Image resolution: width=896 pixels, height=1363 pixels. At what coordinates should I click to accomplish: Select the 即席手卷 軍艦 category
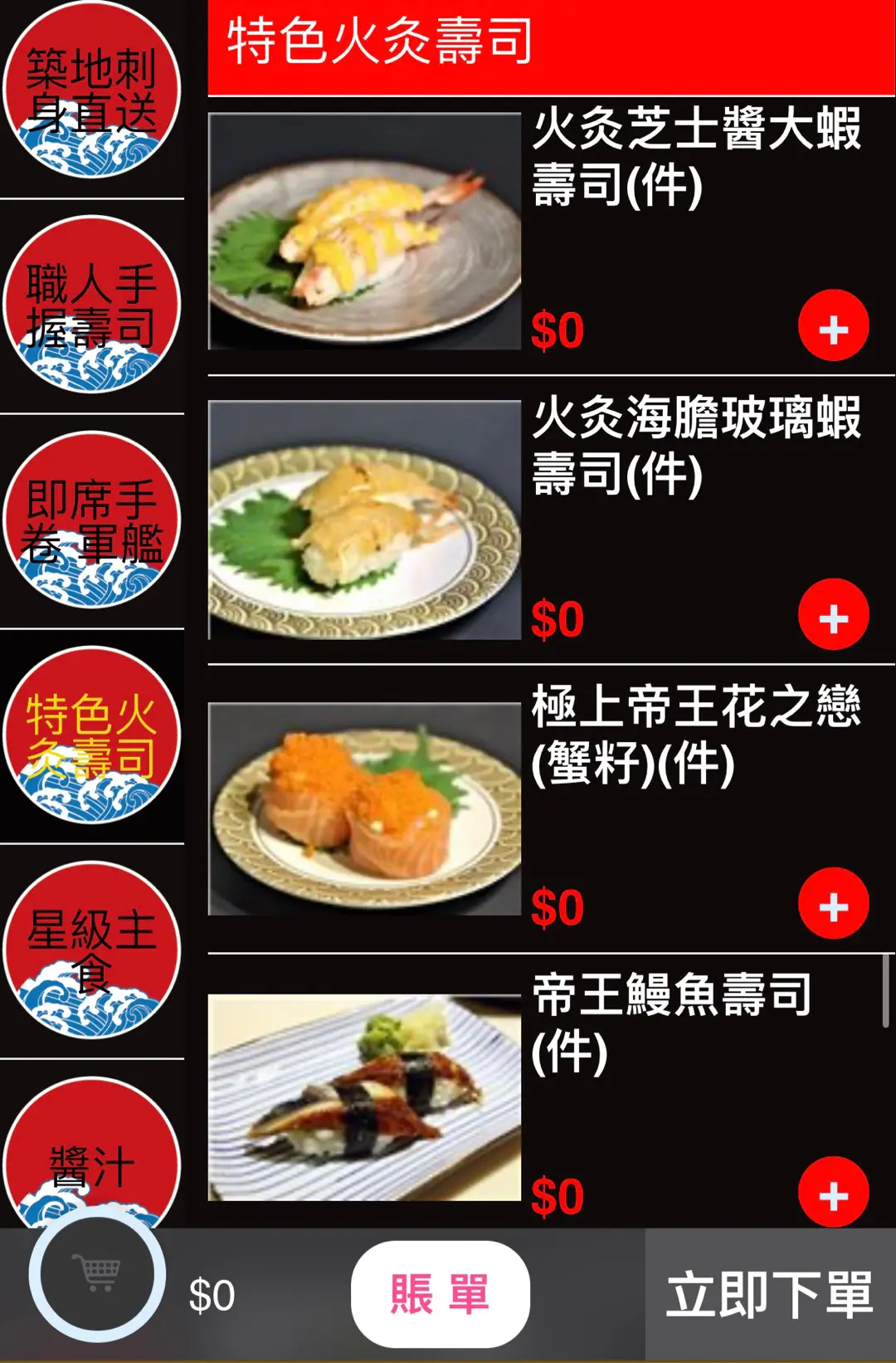click(x=92, y=521)
